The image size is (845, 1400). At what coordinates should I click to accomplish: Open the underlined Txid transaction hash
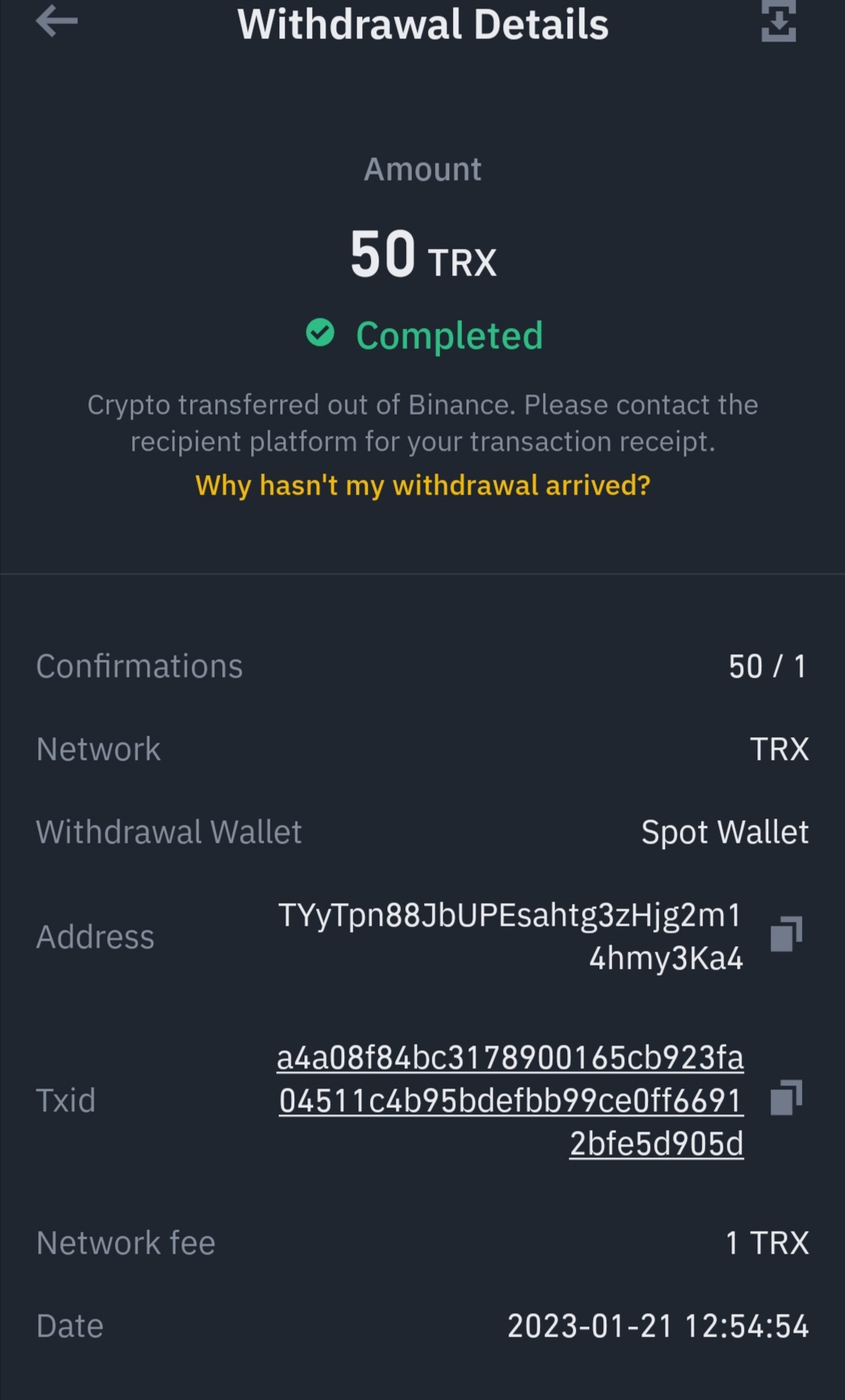[510, 1100]
